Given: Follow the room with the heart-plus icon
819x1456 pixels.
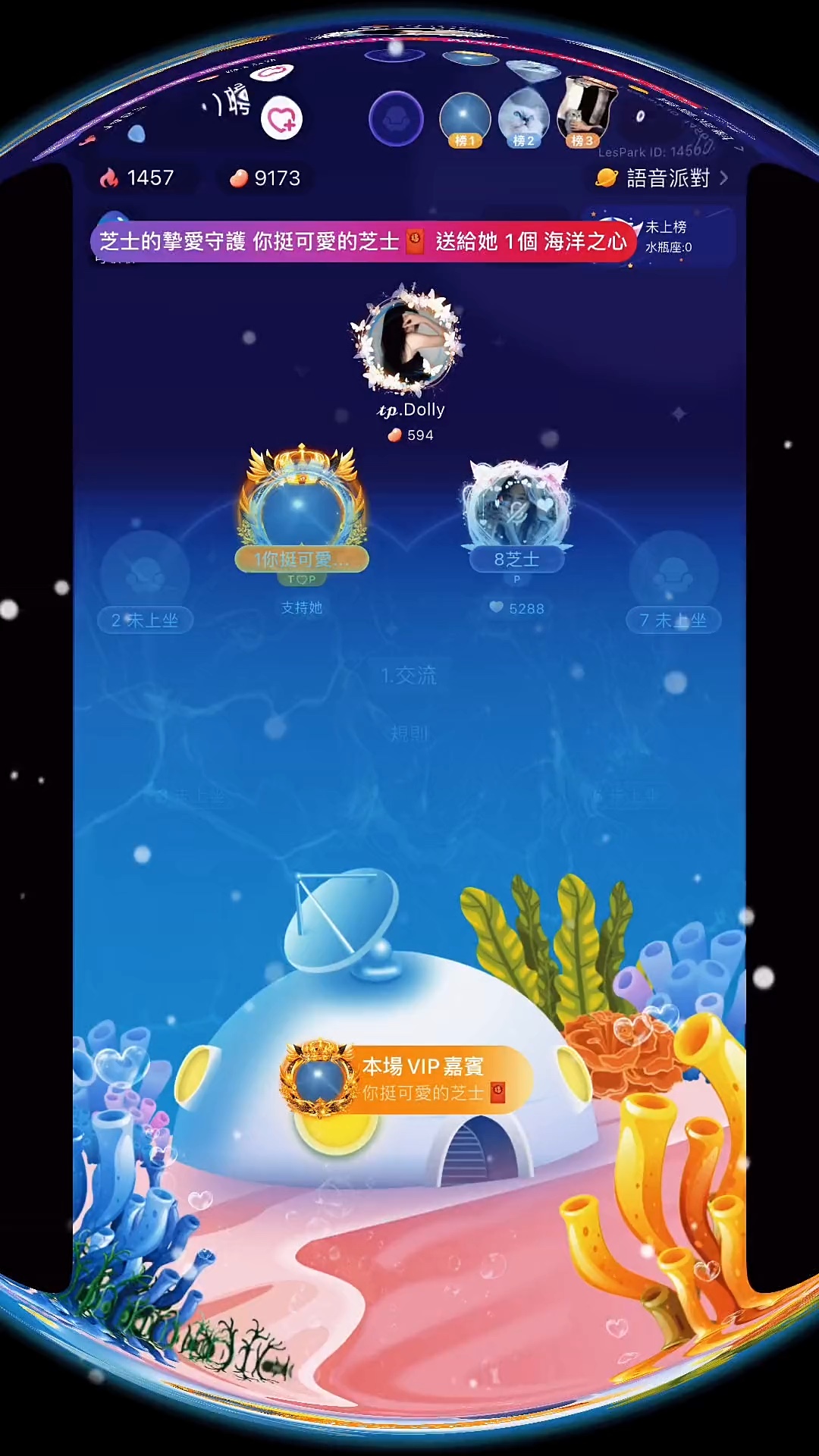Looking at the screenshot, I should coord(281,118).
